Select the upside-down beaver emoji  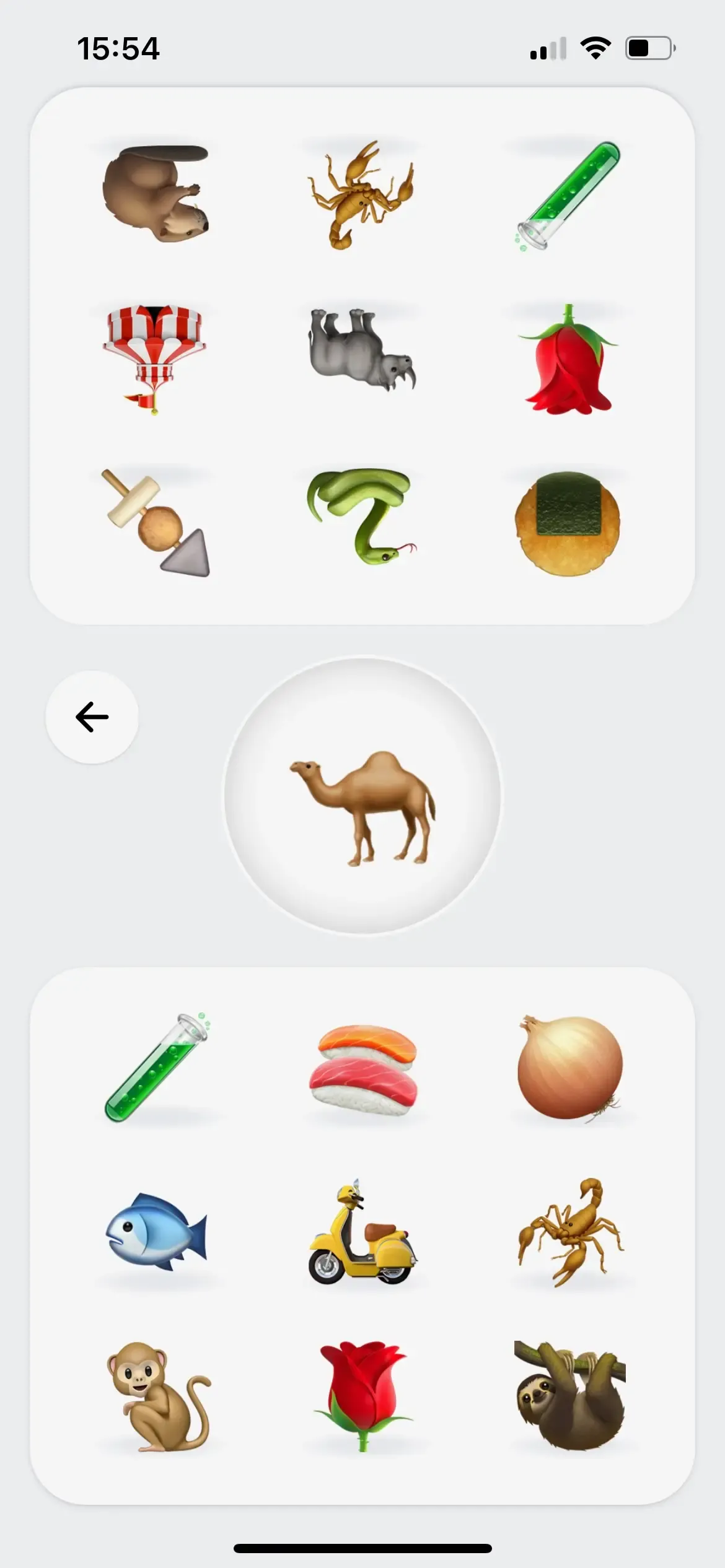click(x=156, y=193)
